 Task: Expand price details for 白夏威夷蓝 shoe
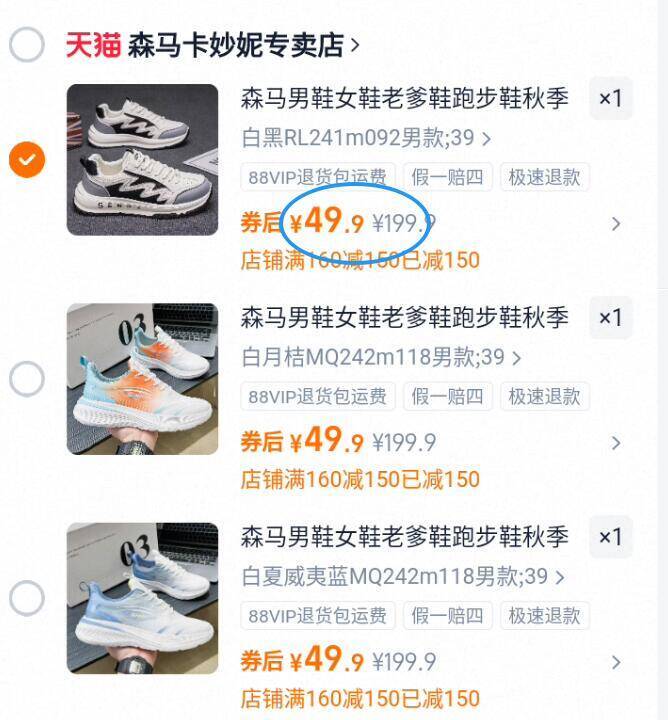(x=616, y=662)
